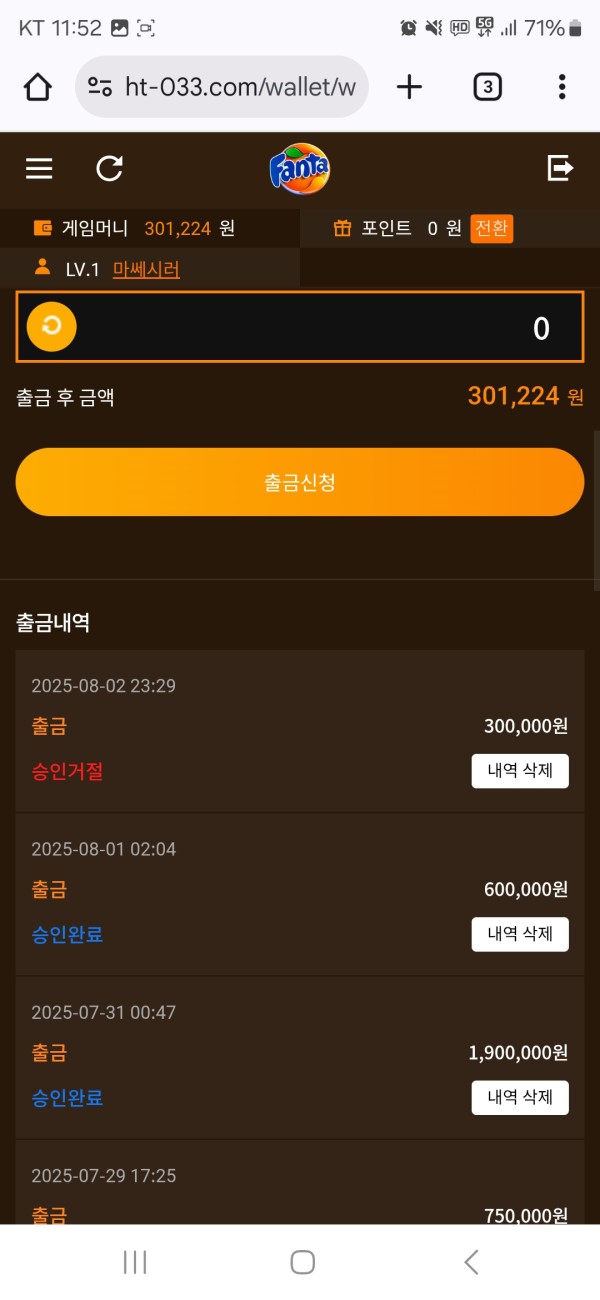Go to browser home page
Viewport: 600px width, 1300px height.
(x=38, y=87)
